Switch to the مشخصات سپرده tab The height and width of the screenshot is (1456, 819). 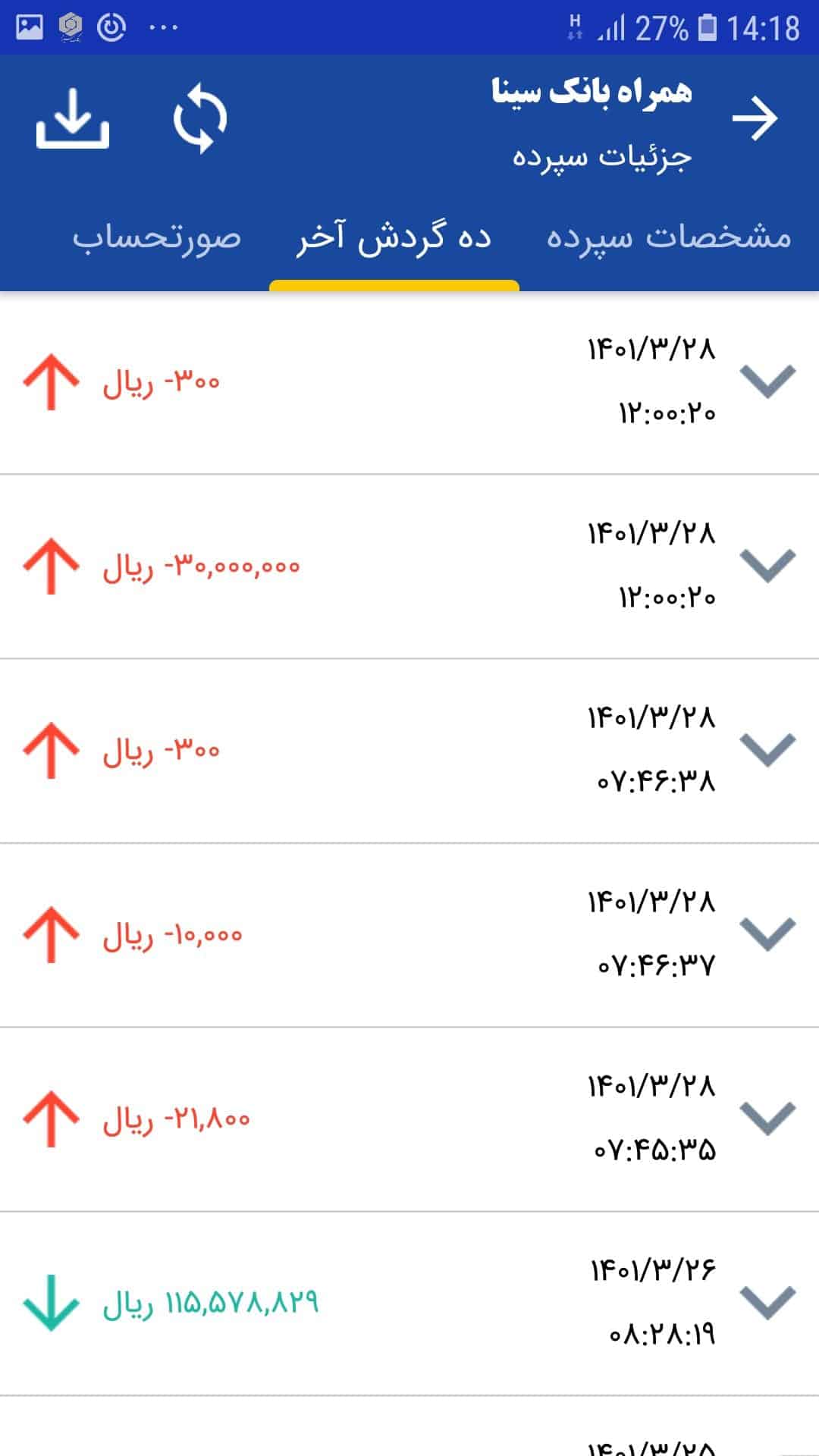669,237
